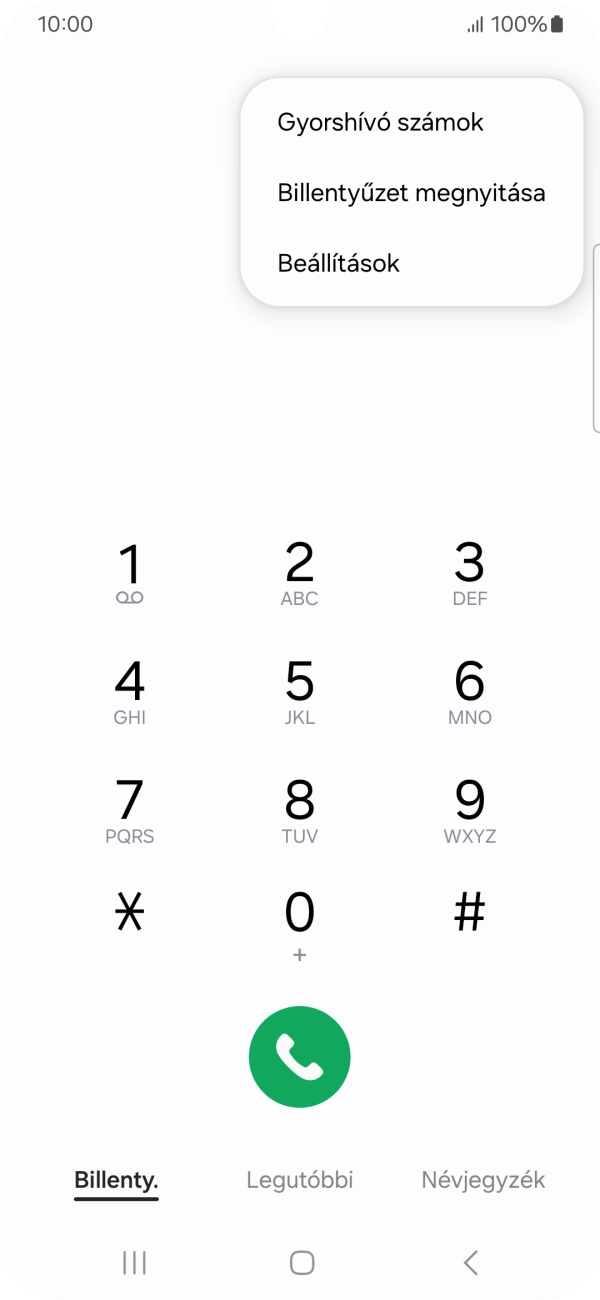Select the Billenty. tab

pyautogui.click(x=116, y=1180)
